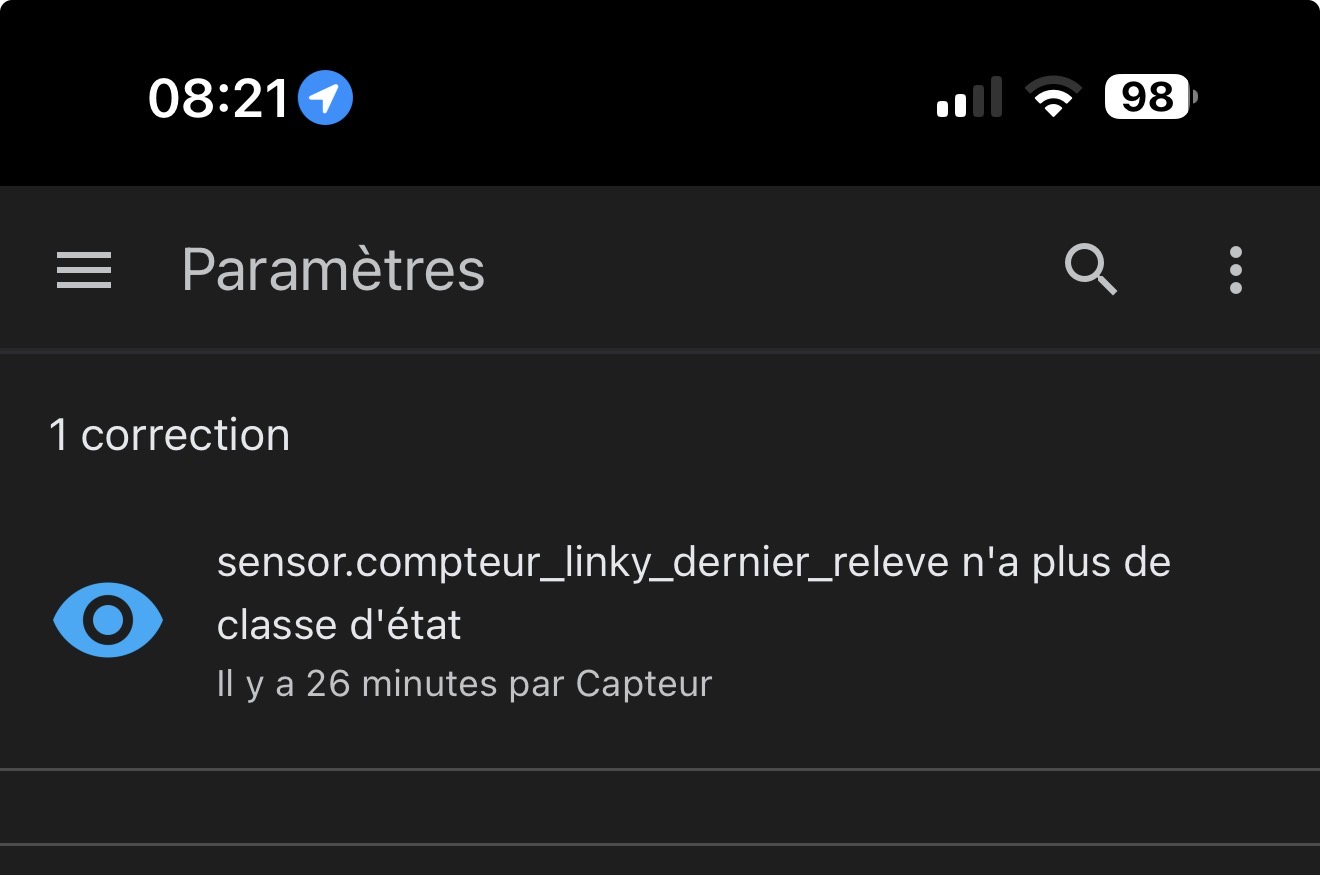Image resolution: width=1320 pixels, height=875 pixels.
Task: Open the sensor.compteur_linky_dernier_releve correction
Action: click(660, 620)
